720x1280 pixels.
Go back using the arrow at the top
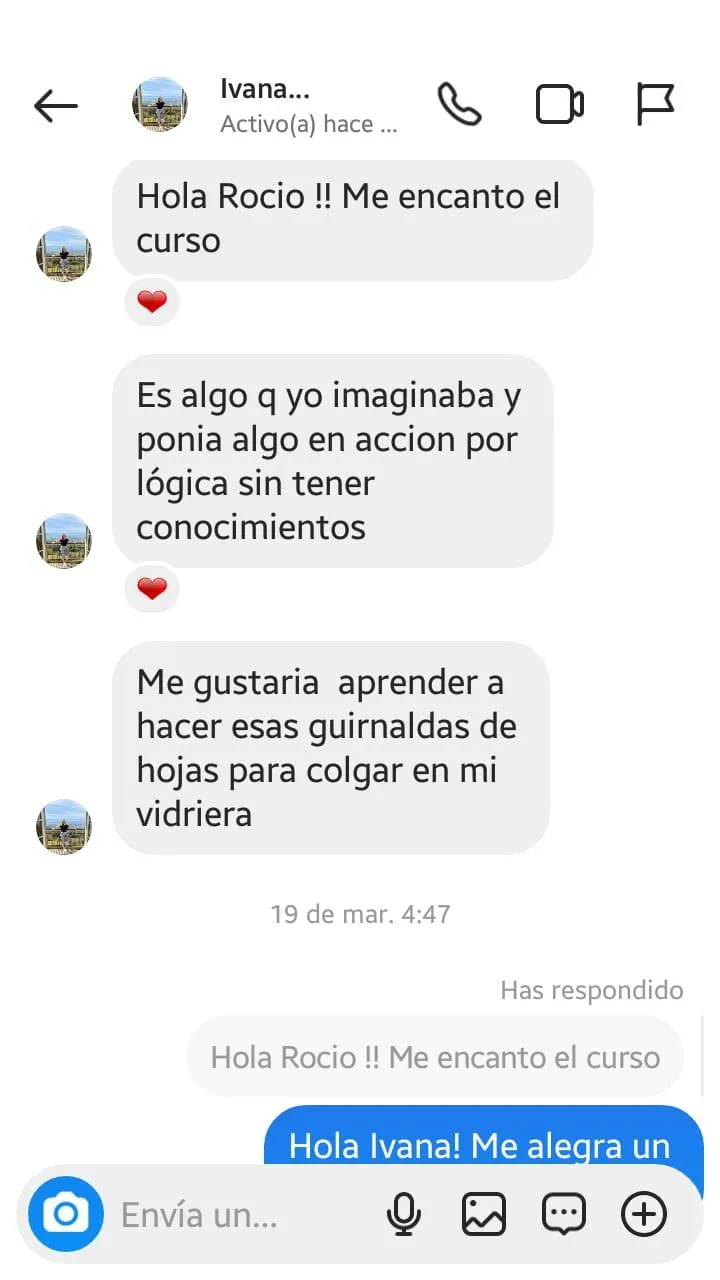click(56, 105)
